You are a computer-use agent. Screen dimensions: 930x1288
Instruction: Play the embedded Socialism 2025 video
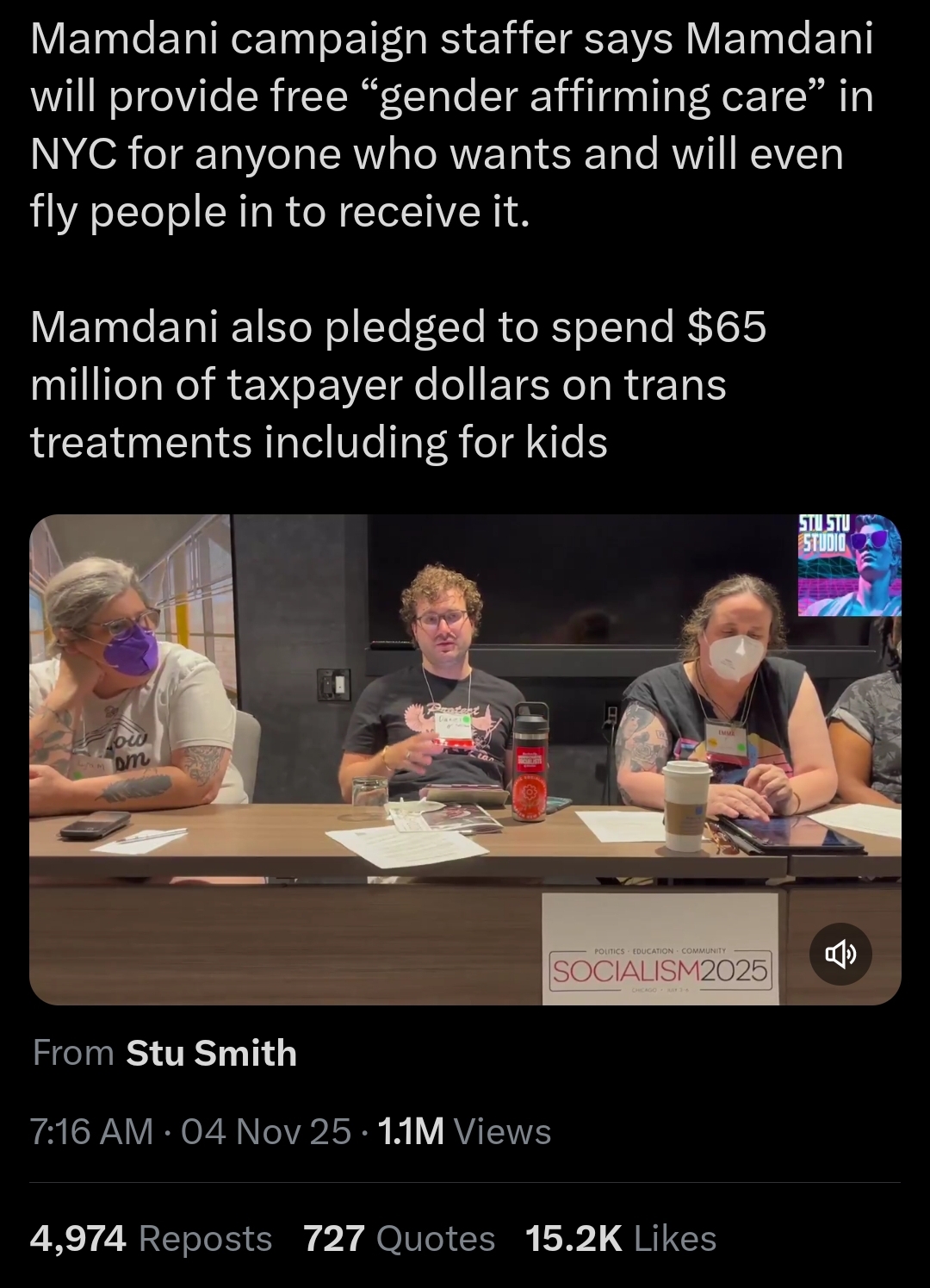(465, 759)
